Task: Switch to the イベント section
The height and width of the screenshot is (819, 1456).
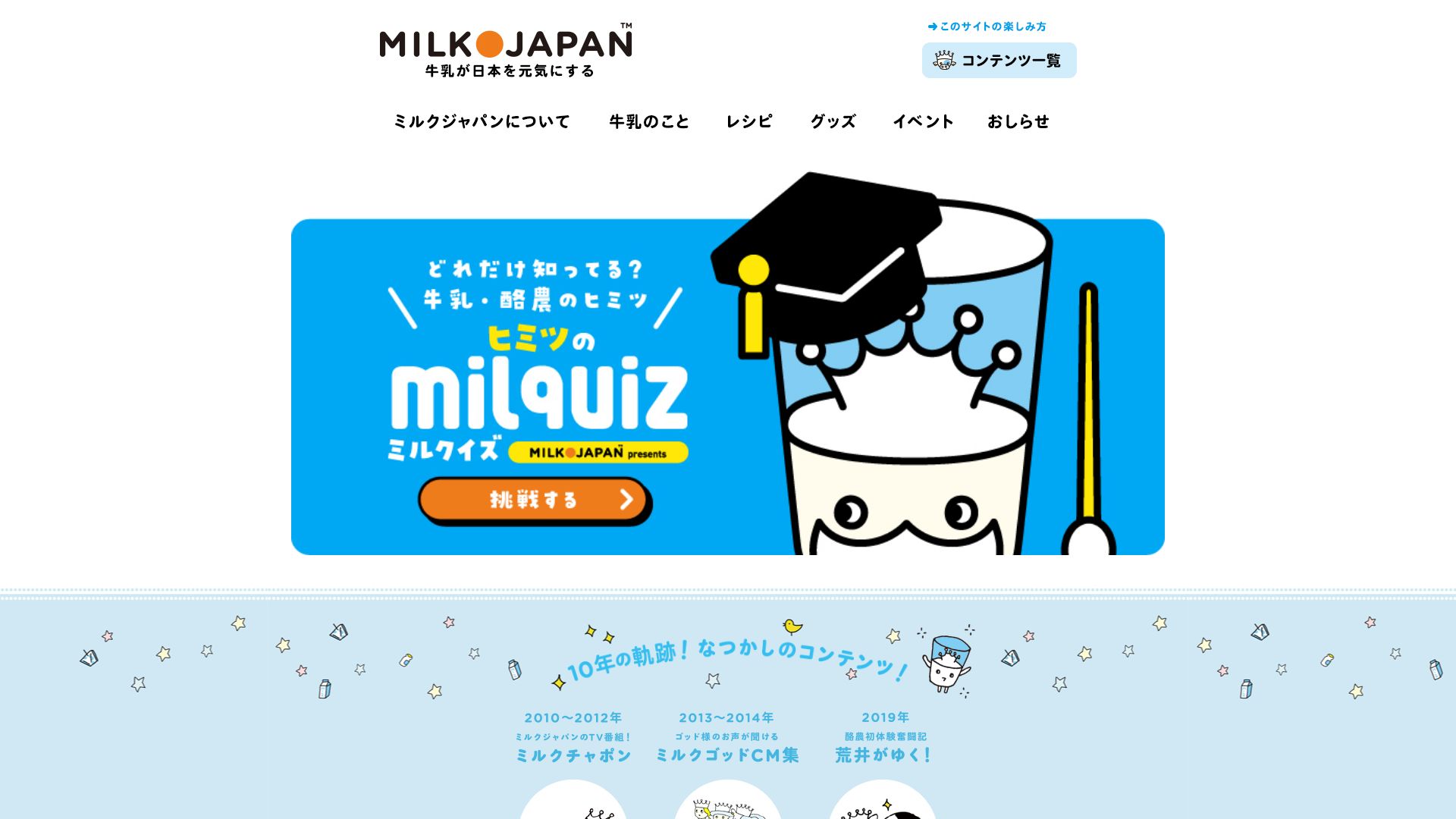Action: (923, 121)
